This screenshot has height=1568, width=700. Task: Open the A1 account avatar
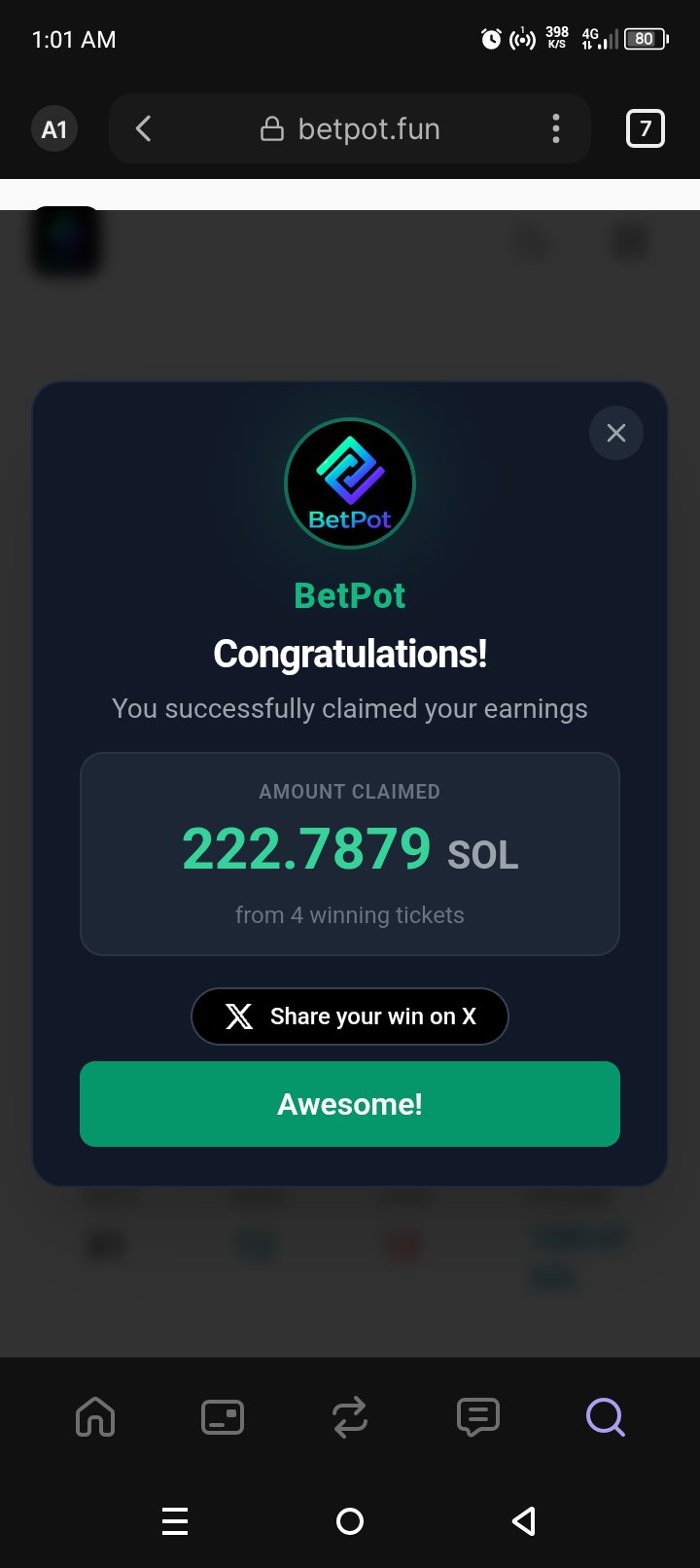click(x=54, y=128)
